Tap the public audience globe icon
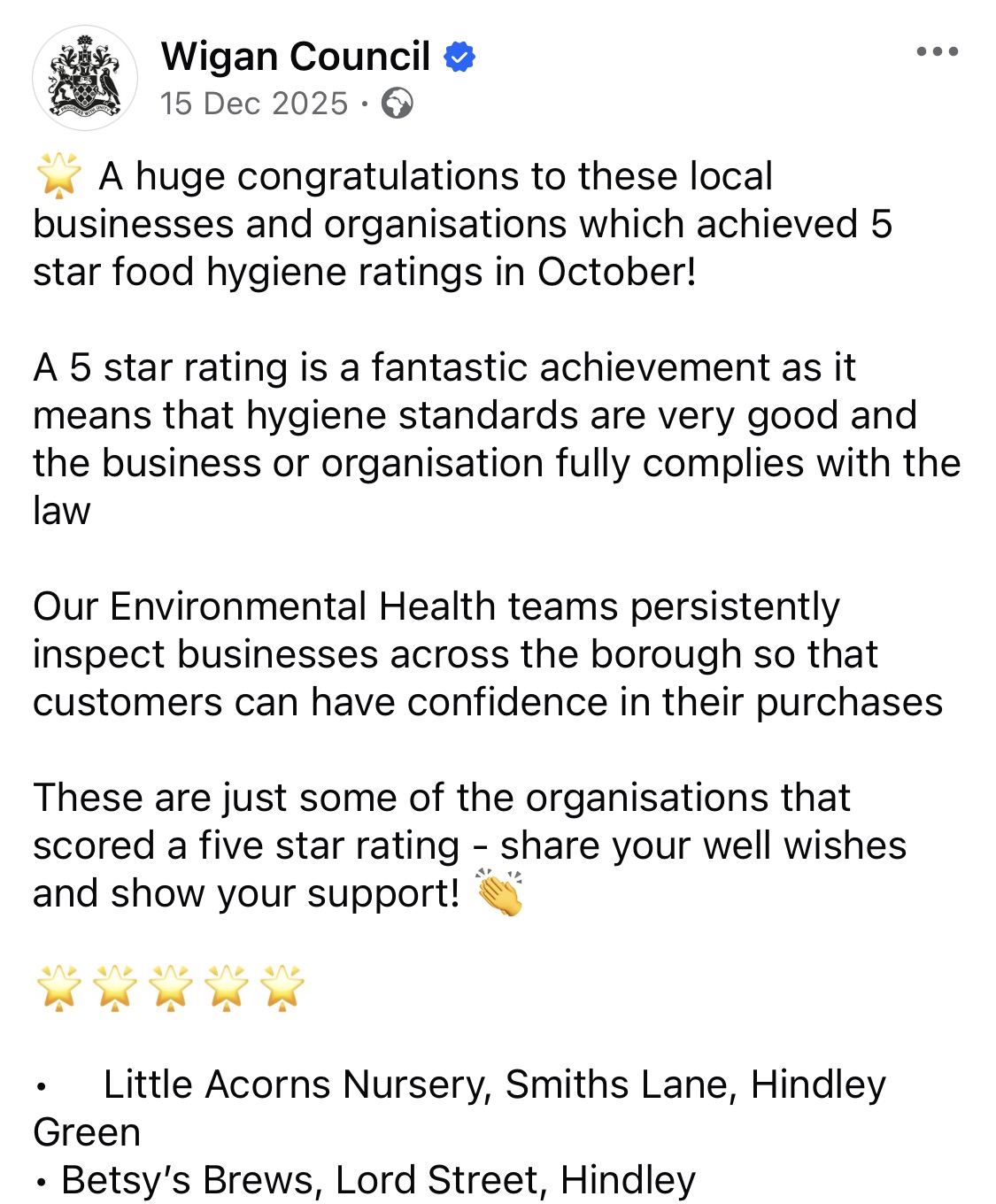This screenshot has width=996, height=1204. point(398,104)
